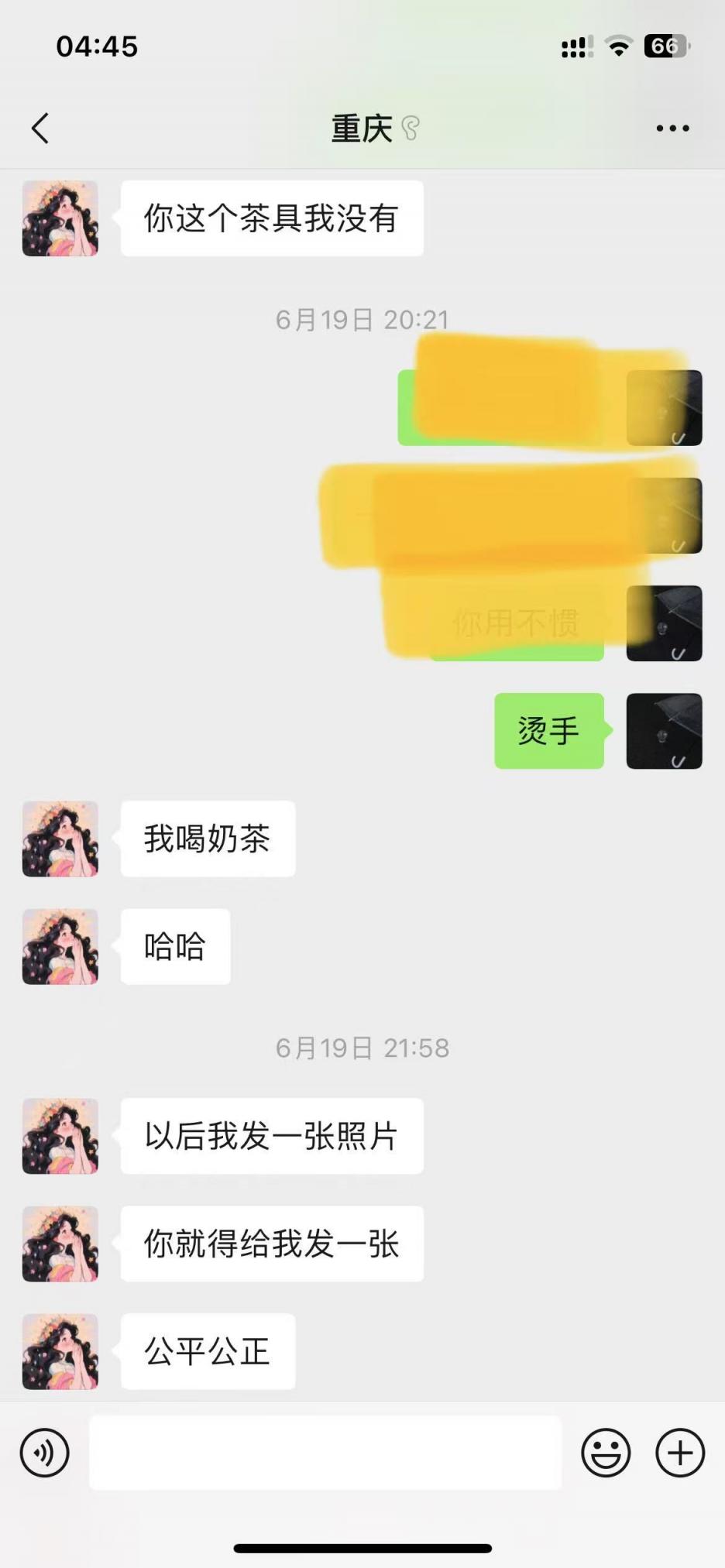Open contact avatar beside 公平公正 message

tap(60, 1351)
